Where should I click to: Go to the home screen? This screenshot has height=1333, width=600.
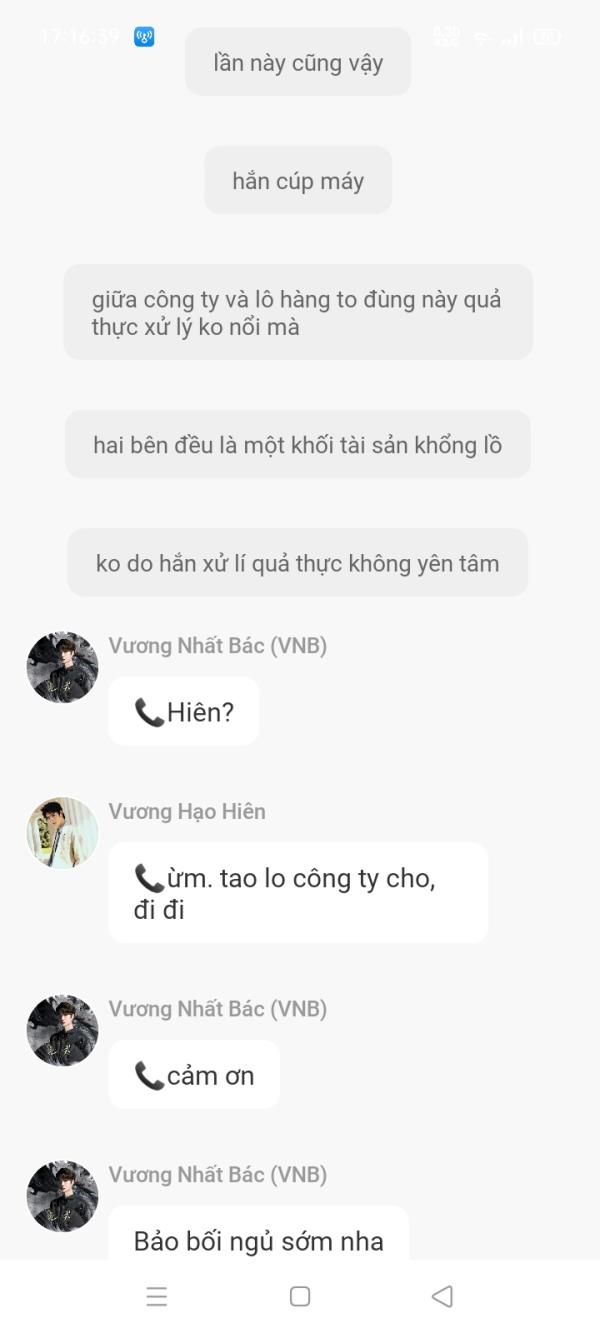click(x=300, y=1296)
